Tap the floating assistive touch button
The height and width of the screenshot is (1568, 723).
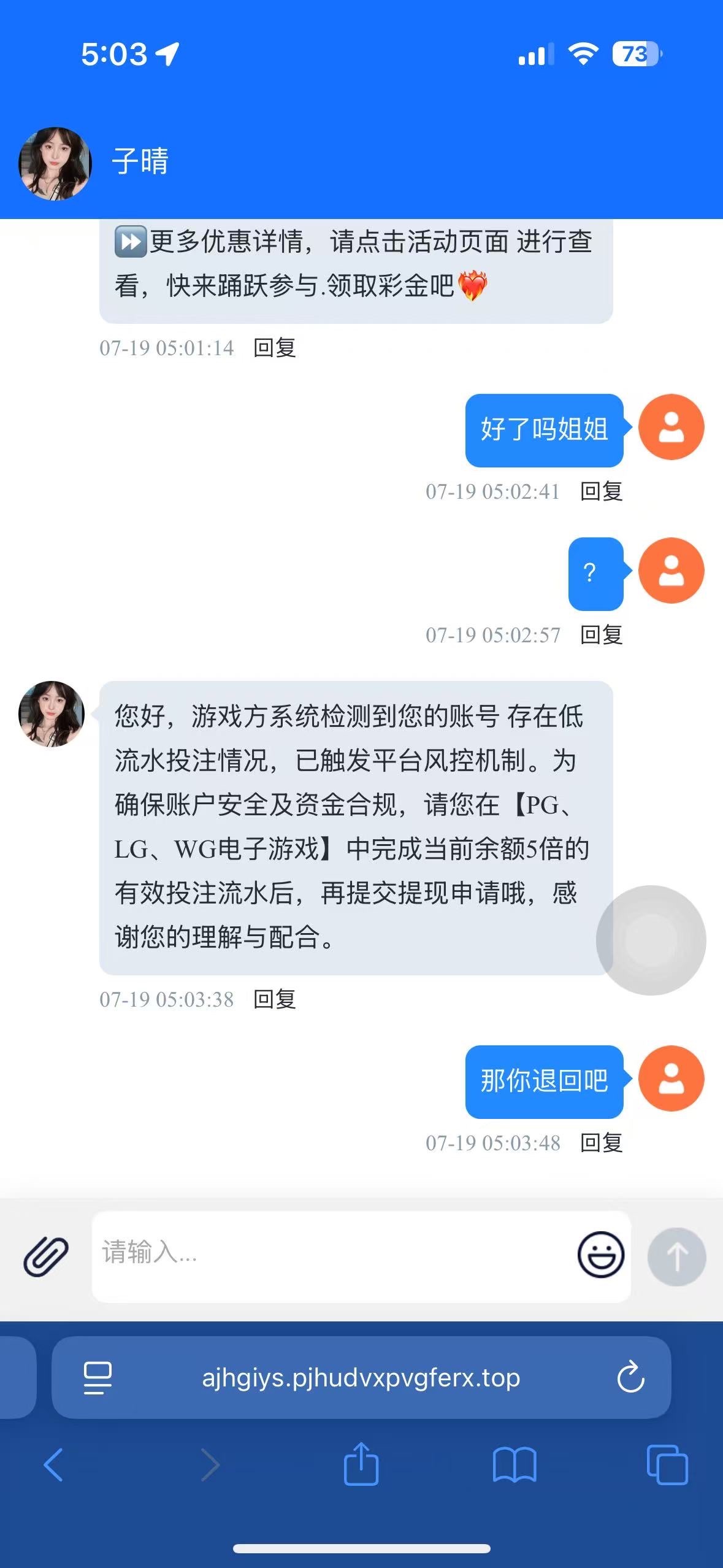click(651, 940)
